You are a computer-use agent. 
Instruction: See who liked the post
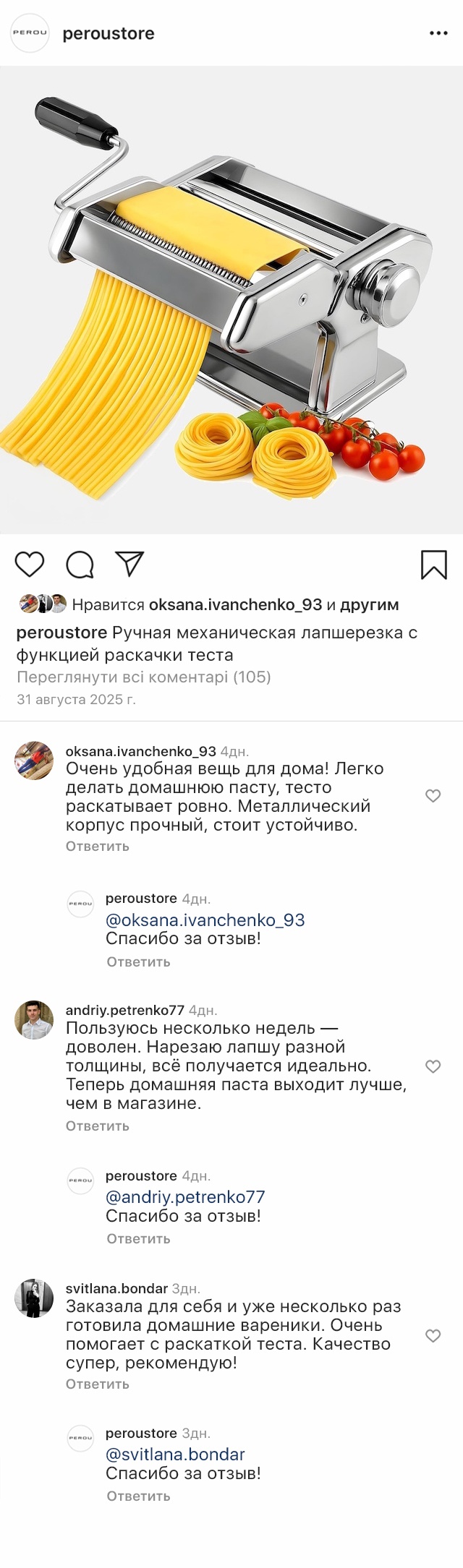(x=235, y=604)
